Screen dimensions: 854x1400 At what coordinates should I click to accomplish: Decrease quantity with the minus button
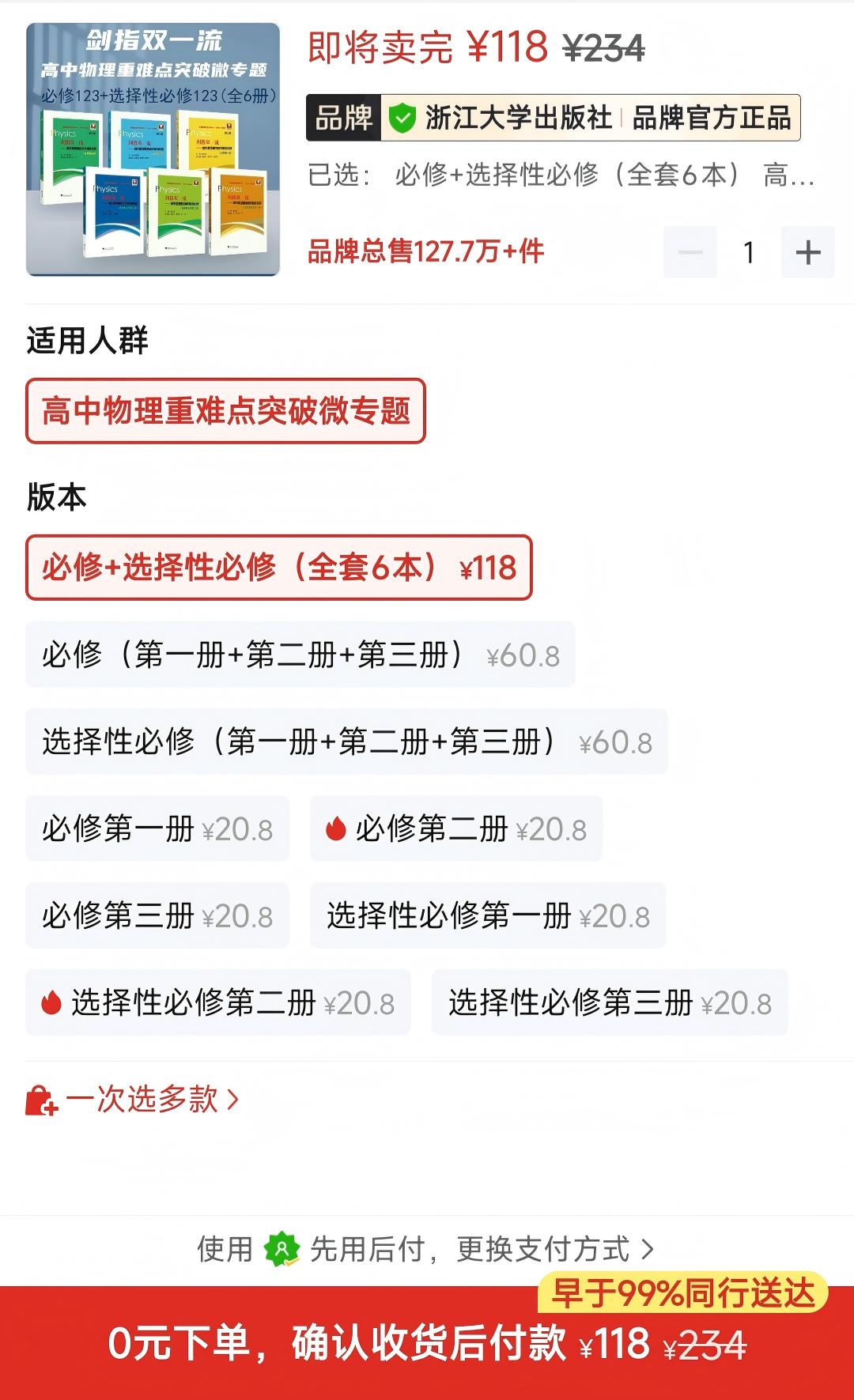(x=690, y=252)
